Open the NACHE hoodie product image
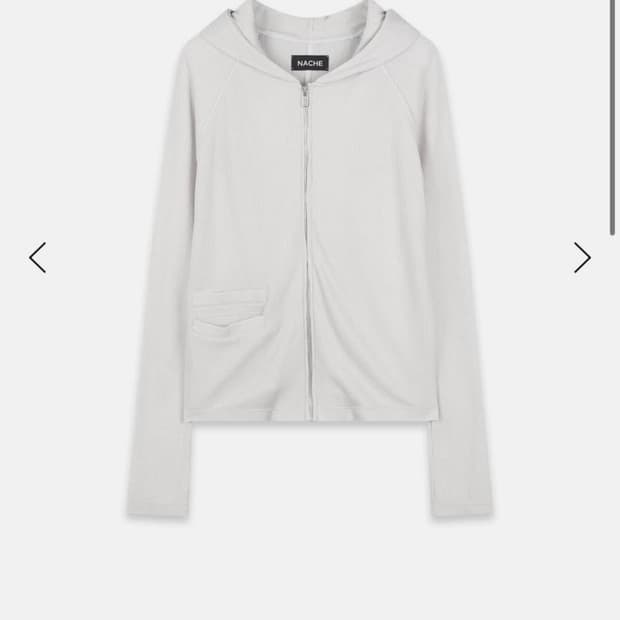Viewport: 620px width, 620px height. (x=310, y=259)
